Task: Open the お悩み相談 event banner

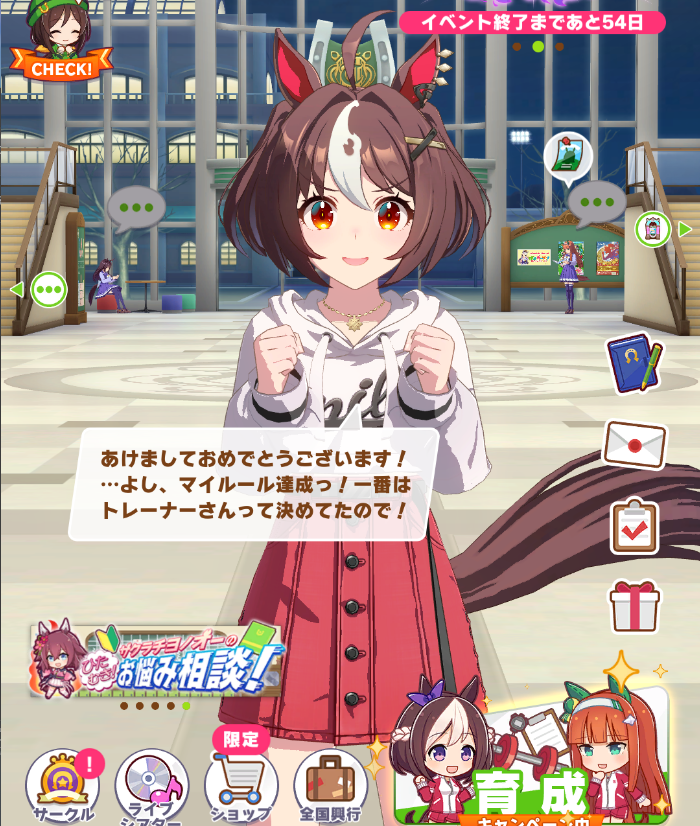Action: tap(156, 660)
